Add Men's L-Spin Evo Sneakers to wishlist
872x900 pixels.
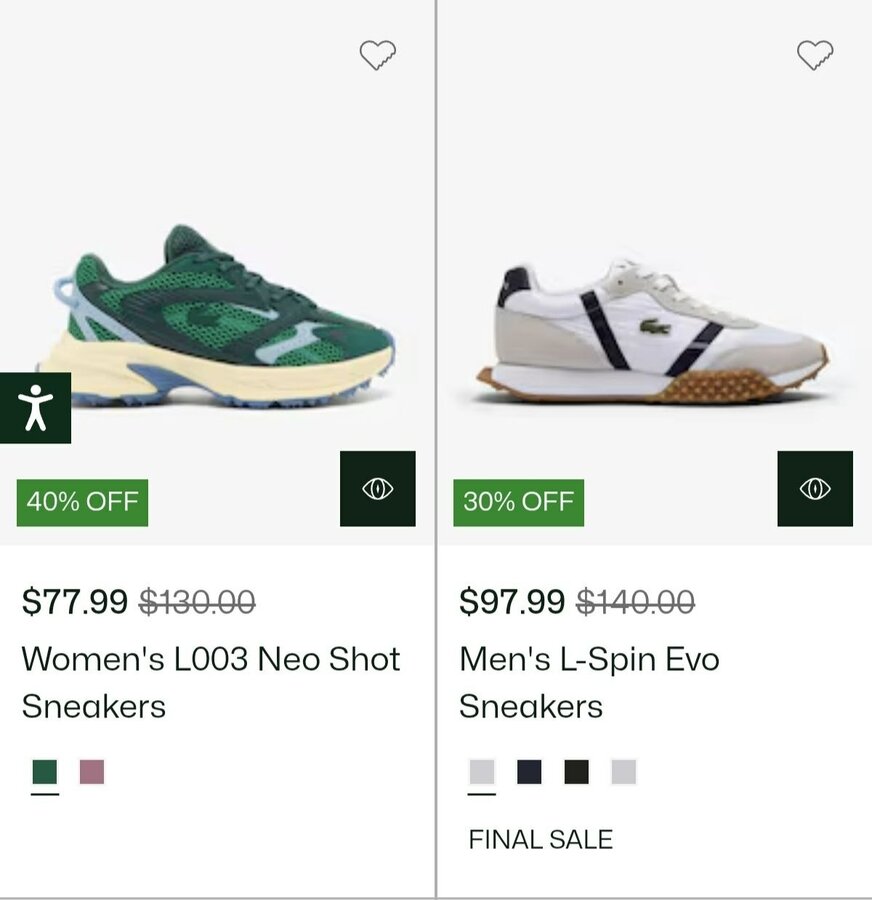[815, 55]
